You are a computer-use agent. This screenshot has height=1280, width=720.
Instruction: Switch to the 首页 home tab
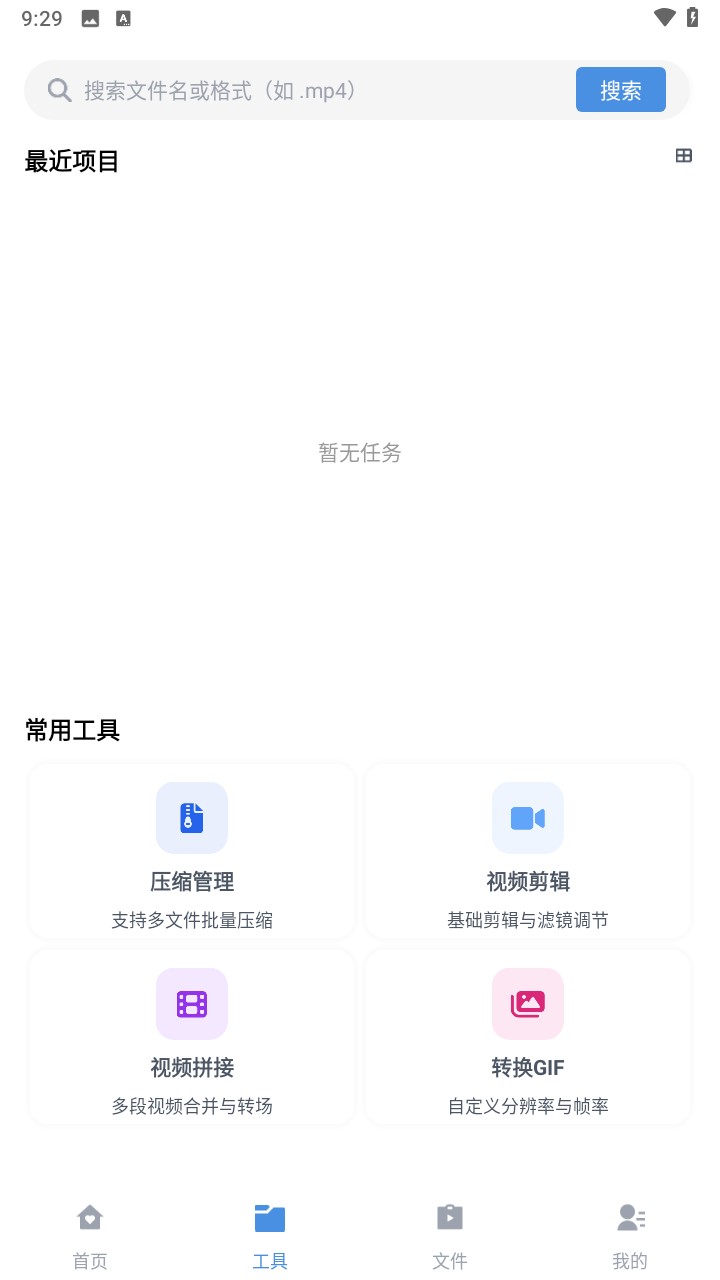(90, 1233)
